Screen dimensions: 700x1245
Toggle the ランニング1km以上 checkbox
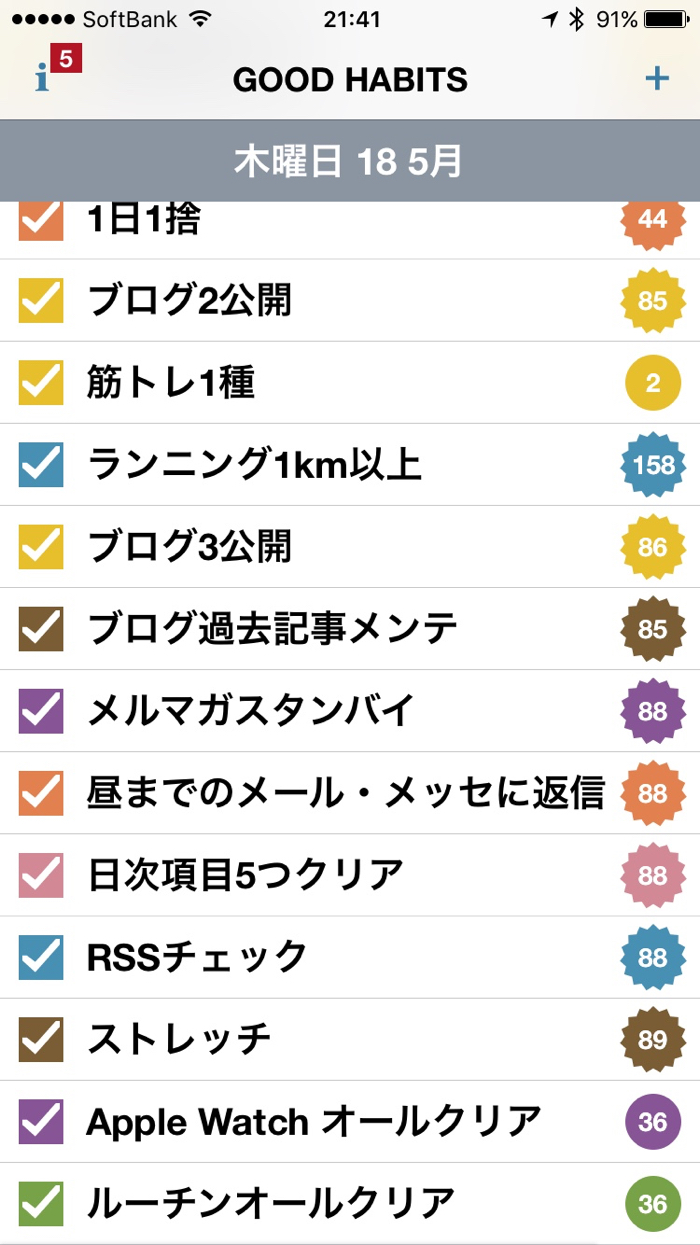(41, 464)
